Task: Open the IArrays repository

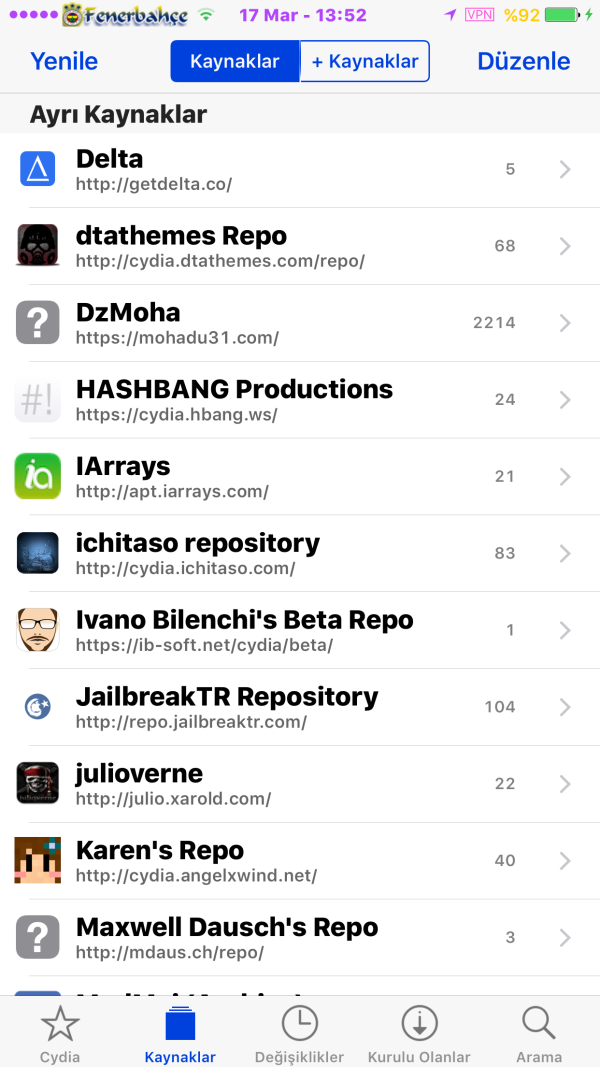Action: 300,477
